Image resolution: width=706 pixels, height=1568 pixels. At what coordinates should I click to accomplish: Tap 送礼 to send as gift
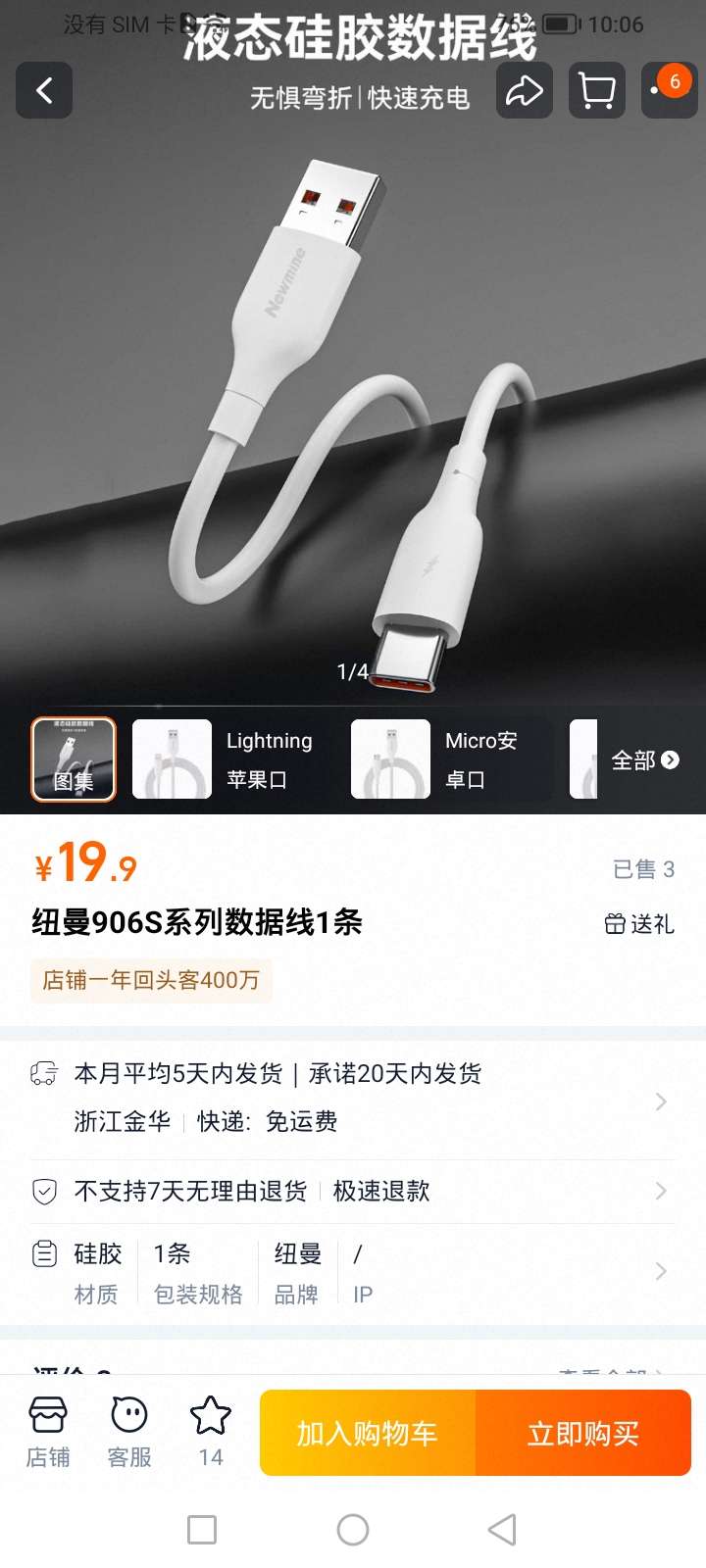pos(639,923)
